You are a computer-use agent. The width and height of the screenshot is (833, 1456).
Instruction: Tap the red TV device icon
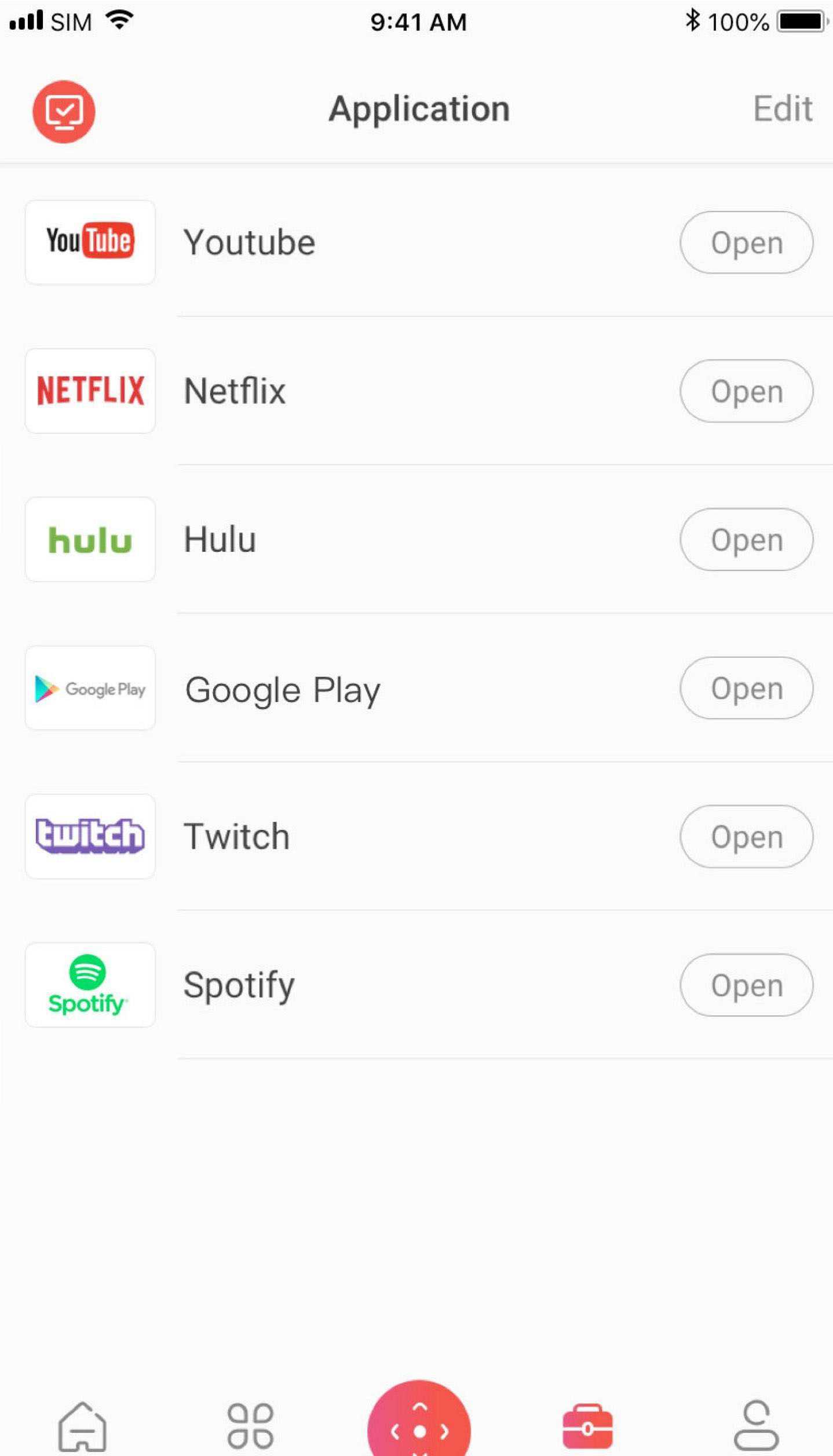coord(64,111)
